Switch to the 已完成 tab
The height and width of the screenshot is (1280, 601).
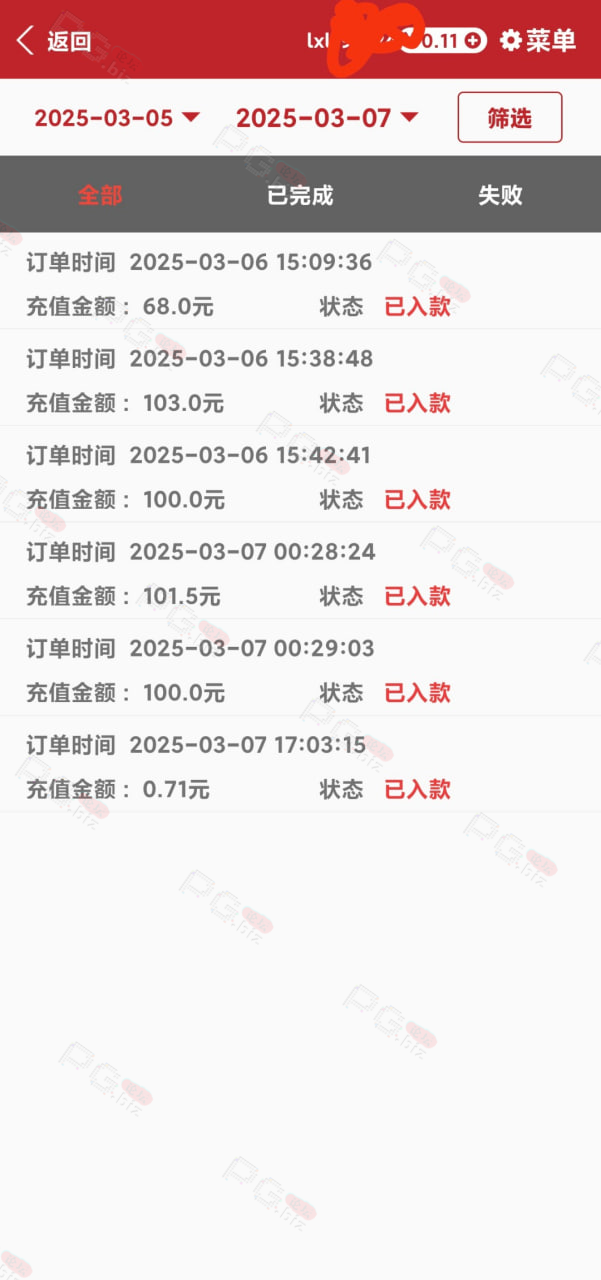300,195
